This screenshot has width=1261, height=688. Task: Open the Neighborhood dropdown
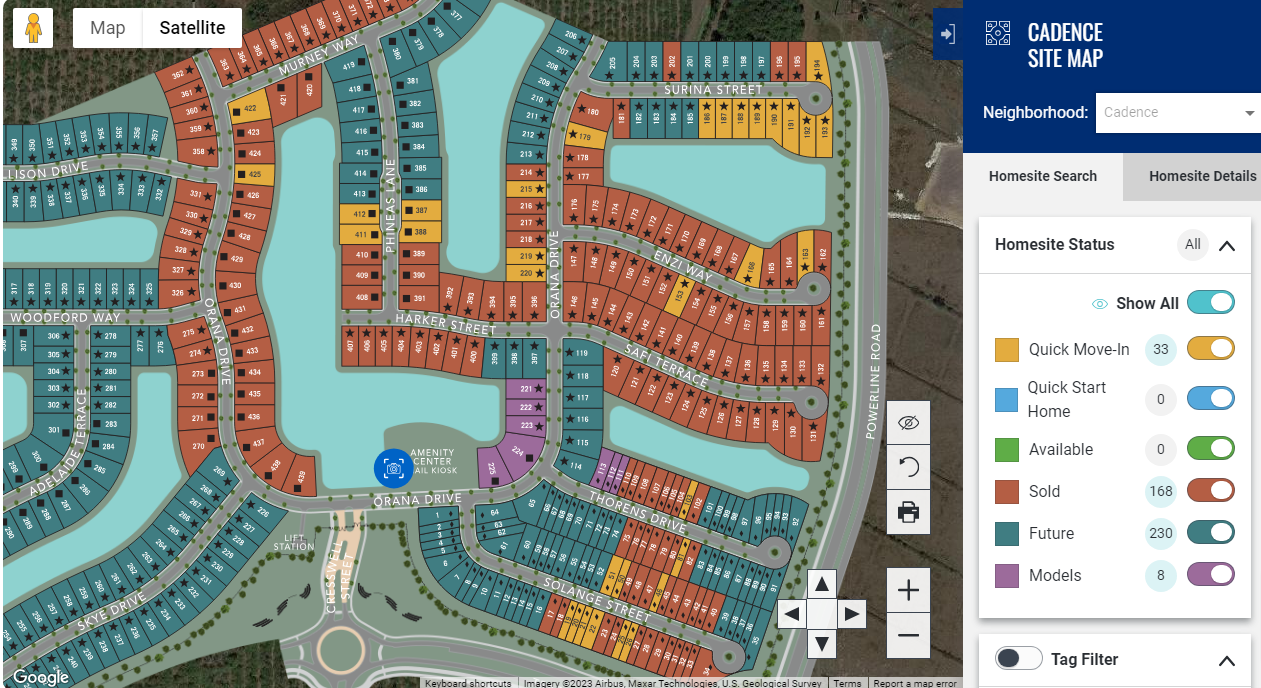click(x=1178, y=113)
